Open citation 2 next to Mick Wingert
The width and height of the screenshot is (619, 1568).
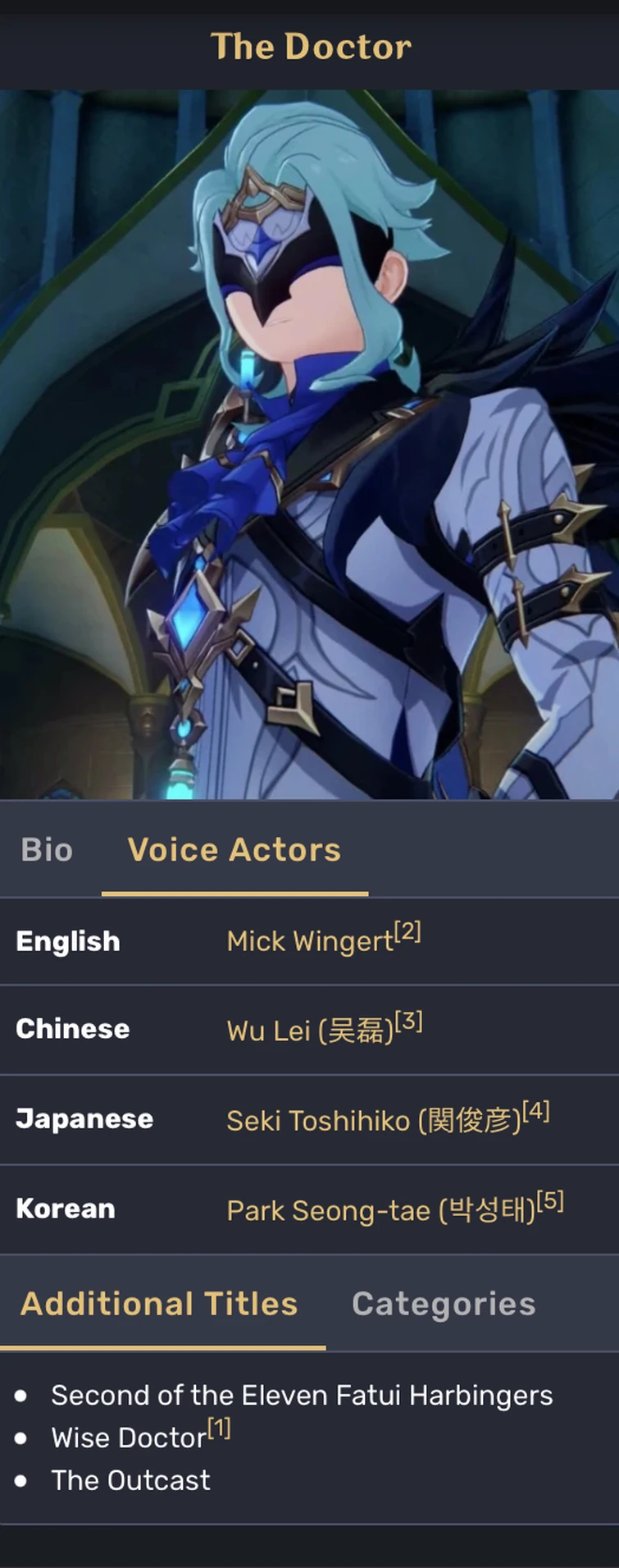(x=407, y=932)
